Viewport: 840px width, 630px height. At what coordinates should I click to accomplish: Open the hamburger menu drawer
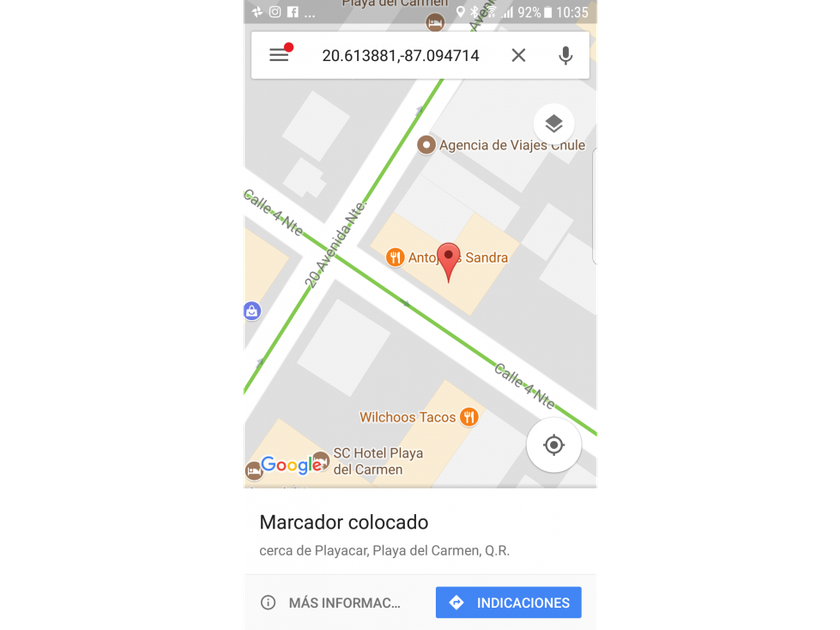tap(279, 55)
